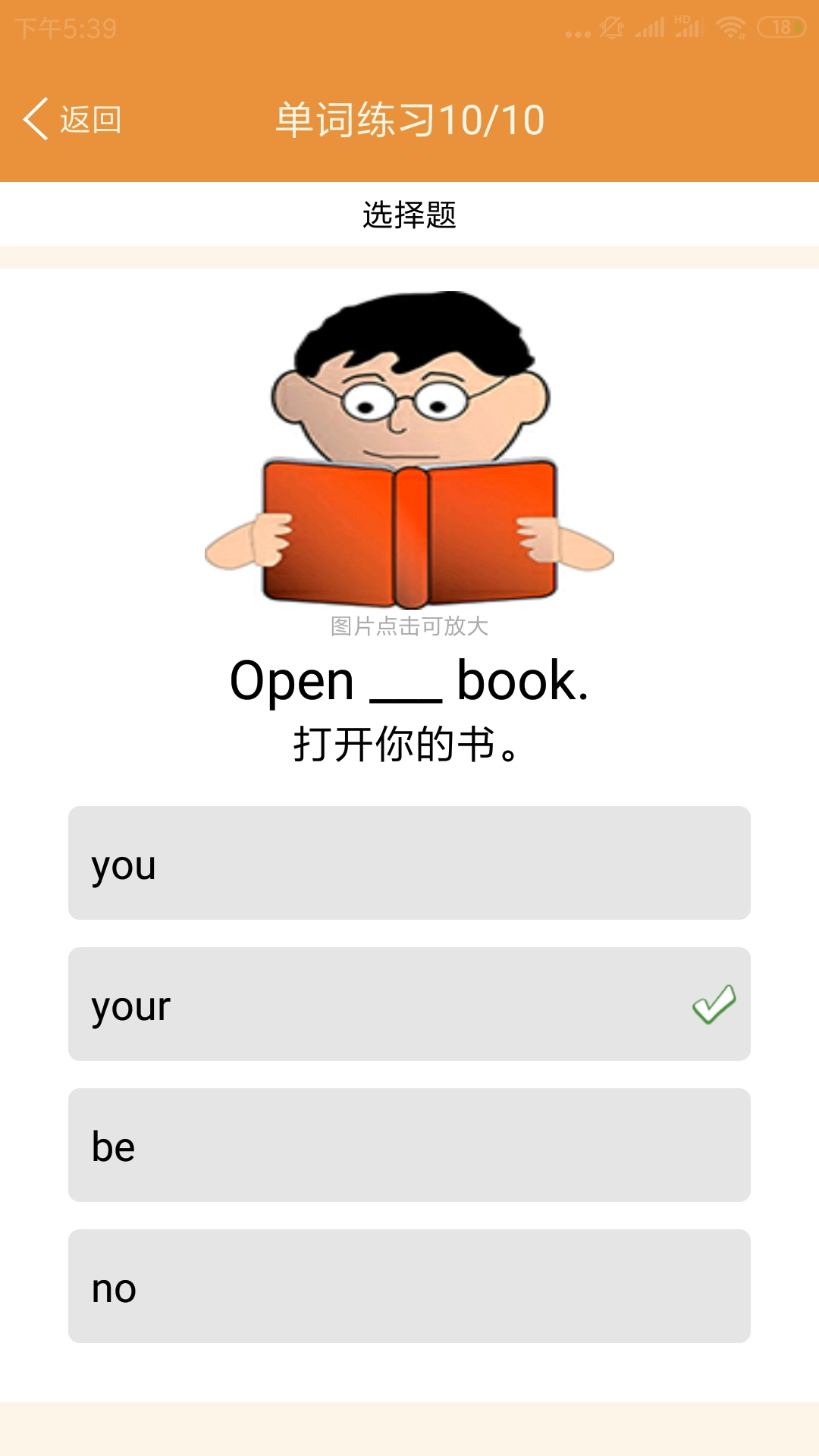Click the muted notification bell icon

(611, 27)
